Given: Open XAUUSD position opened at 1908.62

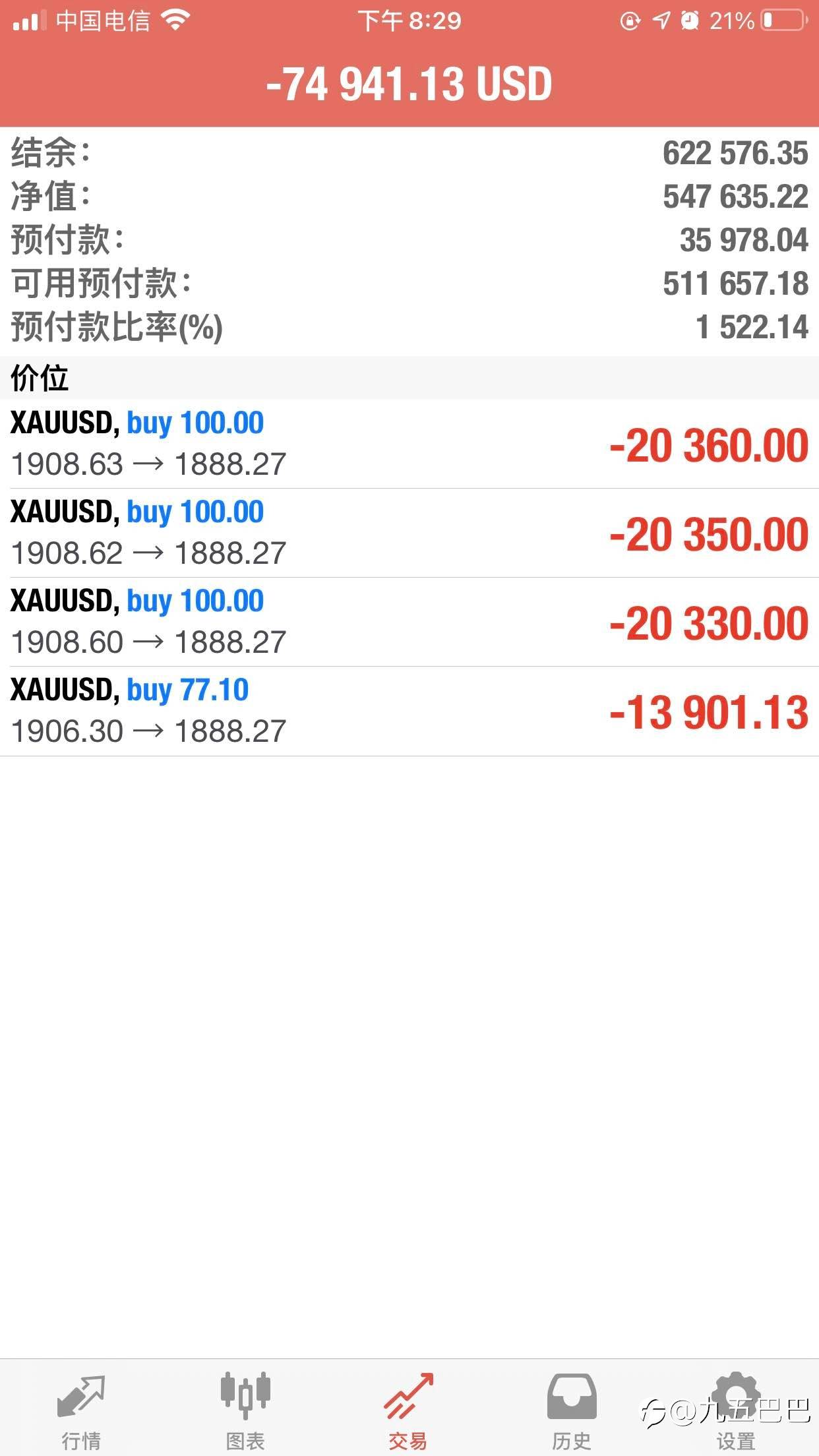Looking at the screenshot, I should click(x=409, y=533).
